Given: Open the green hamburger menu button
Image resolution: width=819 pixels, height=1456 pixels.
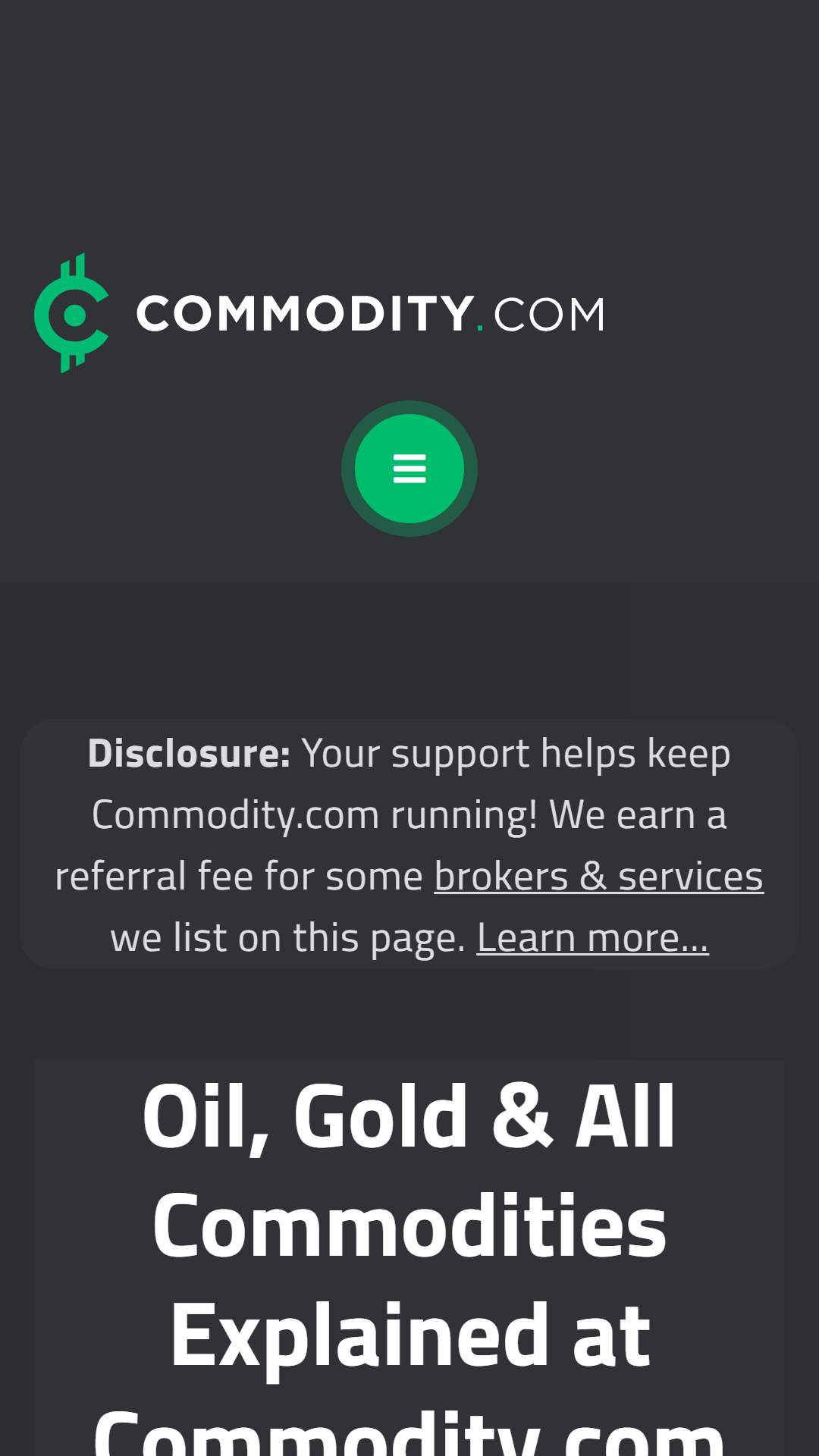Looking at the screenshot, I should [x=409, y=469].
